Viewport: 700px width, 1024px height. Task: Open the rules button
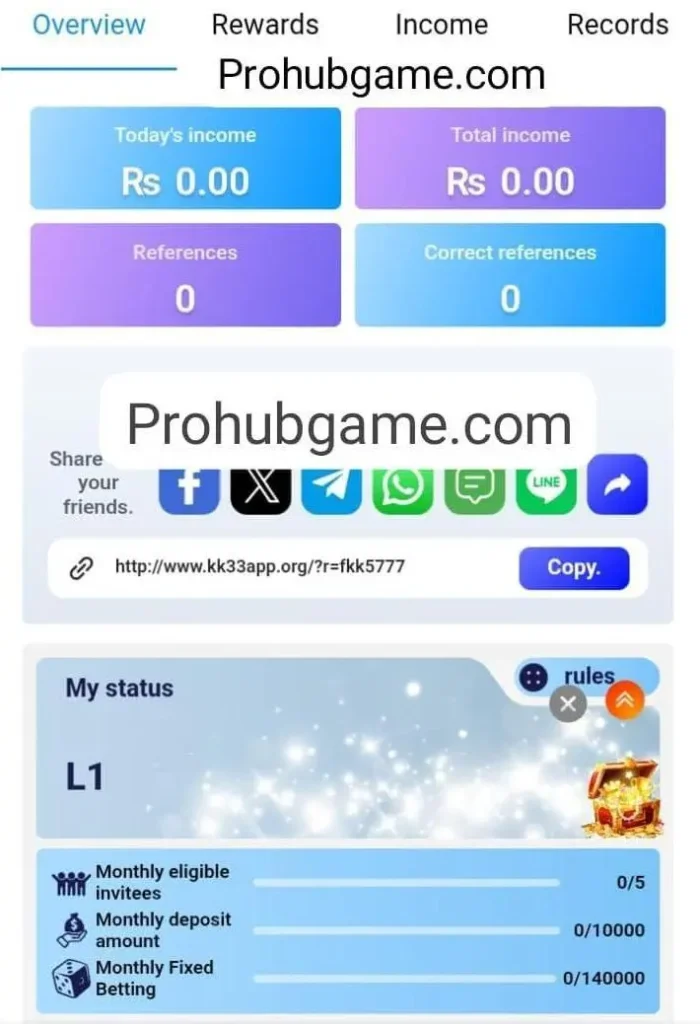tap(586, 676)
